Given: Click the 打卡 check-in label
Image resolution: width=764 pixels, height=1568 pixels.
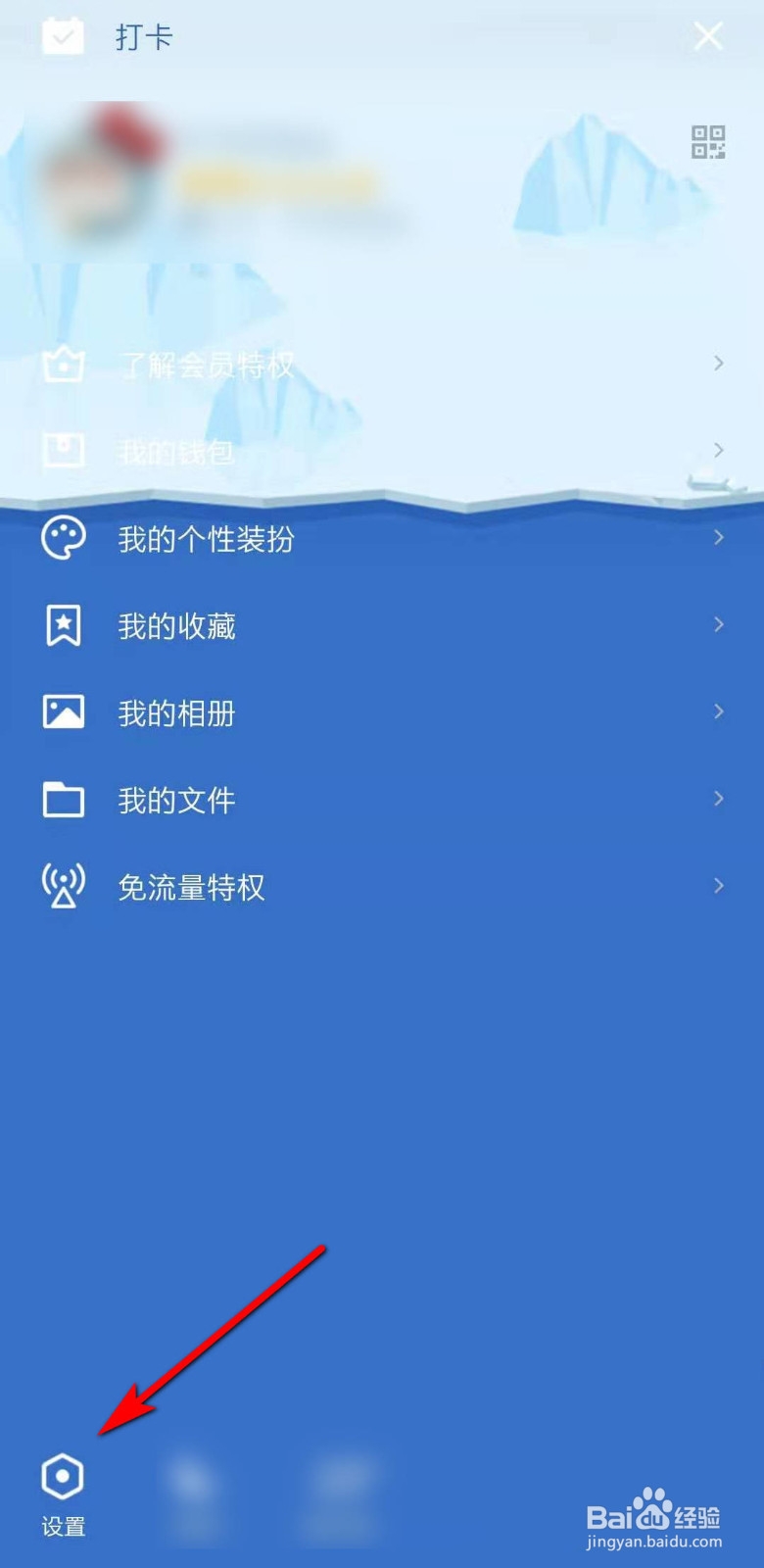Looking at the screenshot, I should (x=144, y=36).
